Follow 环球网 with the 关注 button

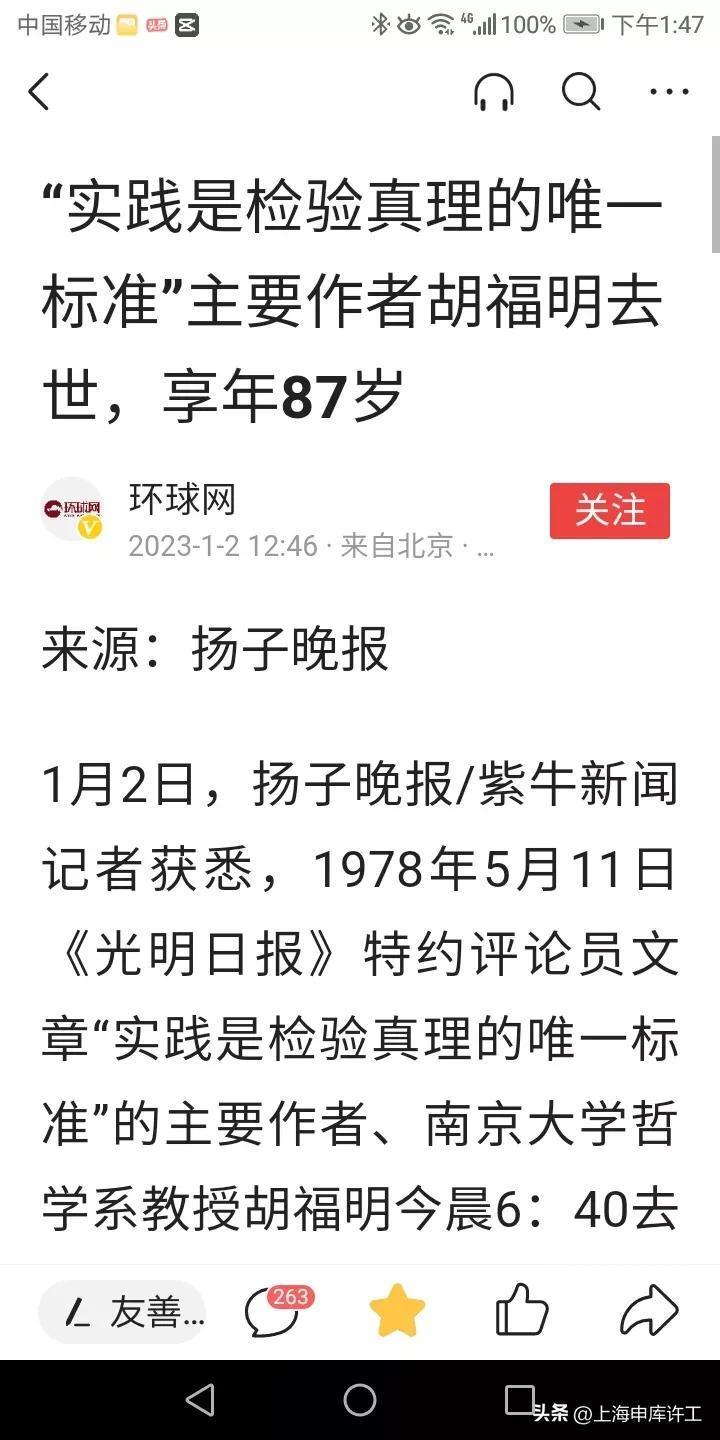click(609, 511)
